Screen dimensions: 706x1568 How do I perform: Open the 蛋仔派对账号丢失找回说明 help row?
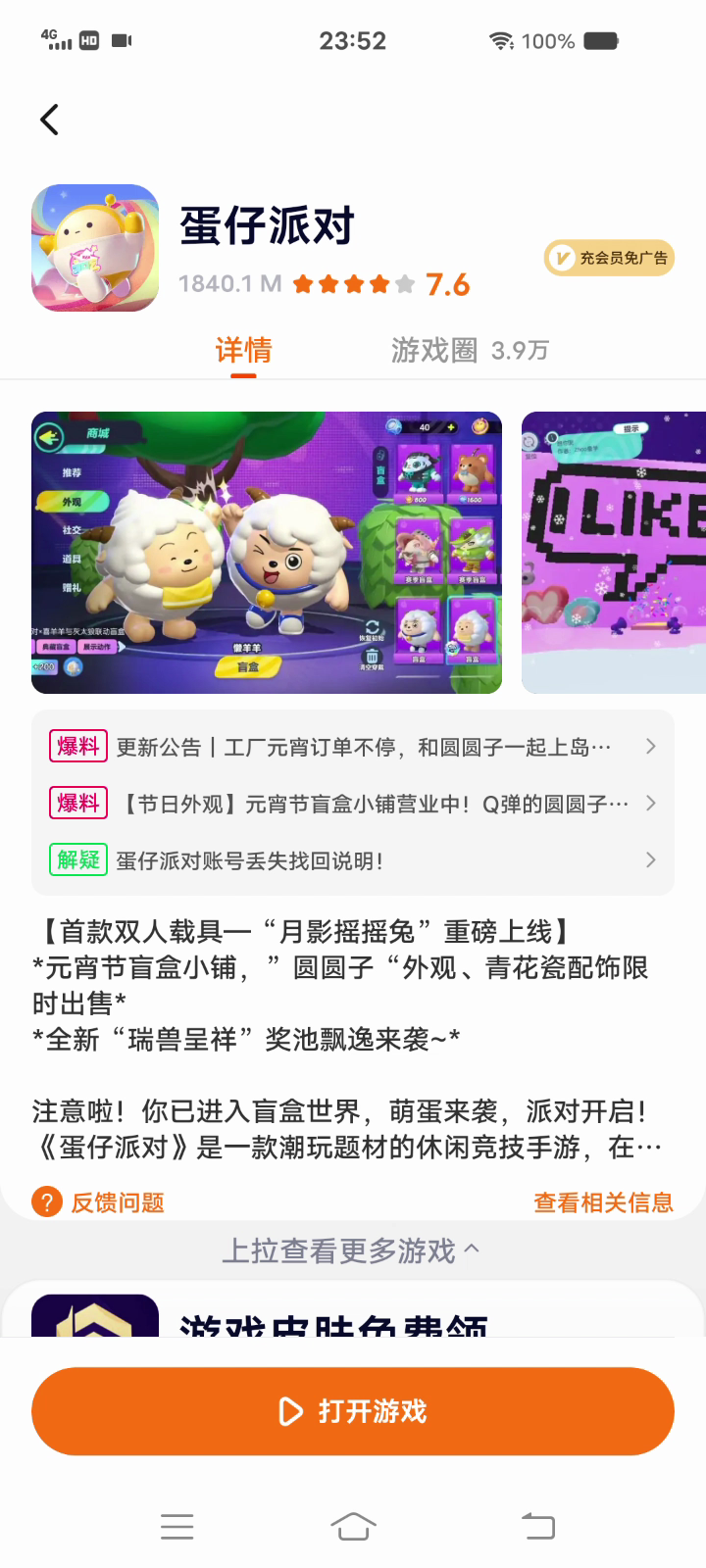(353, 860)
